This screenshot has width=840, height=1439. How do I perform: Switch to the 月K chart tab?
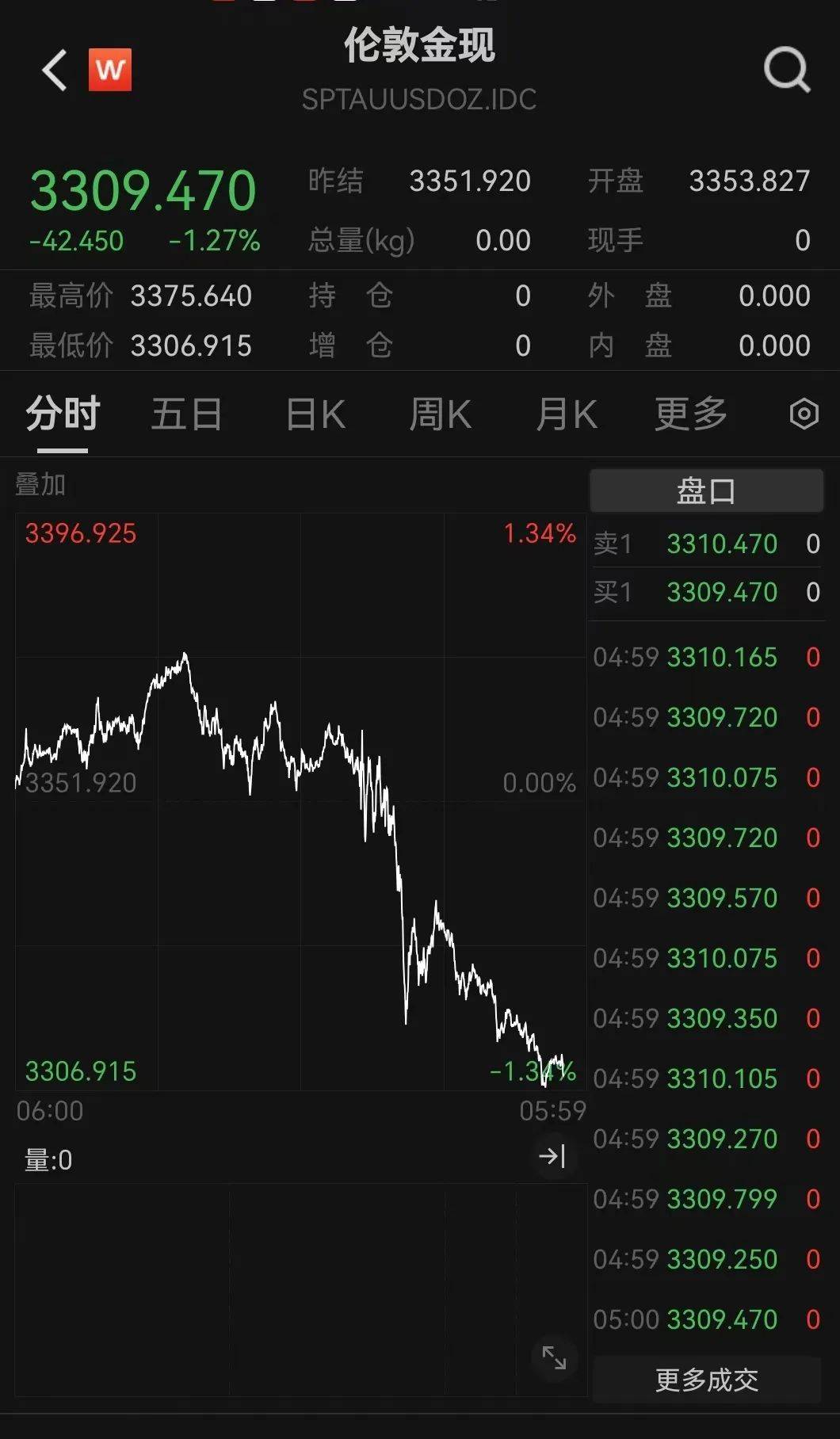[x=566, y=414]
